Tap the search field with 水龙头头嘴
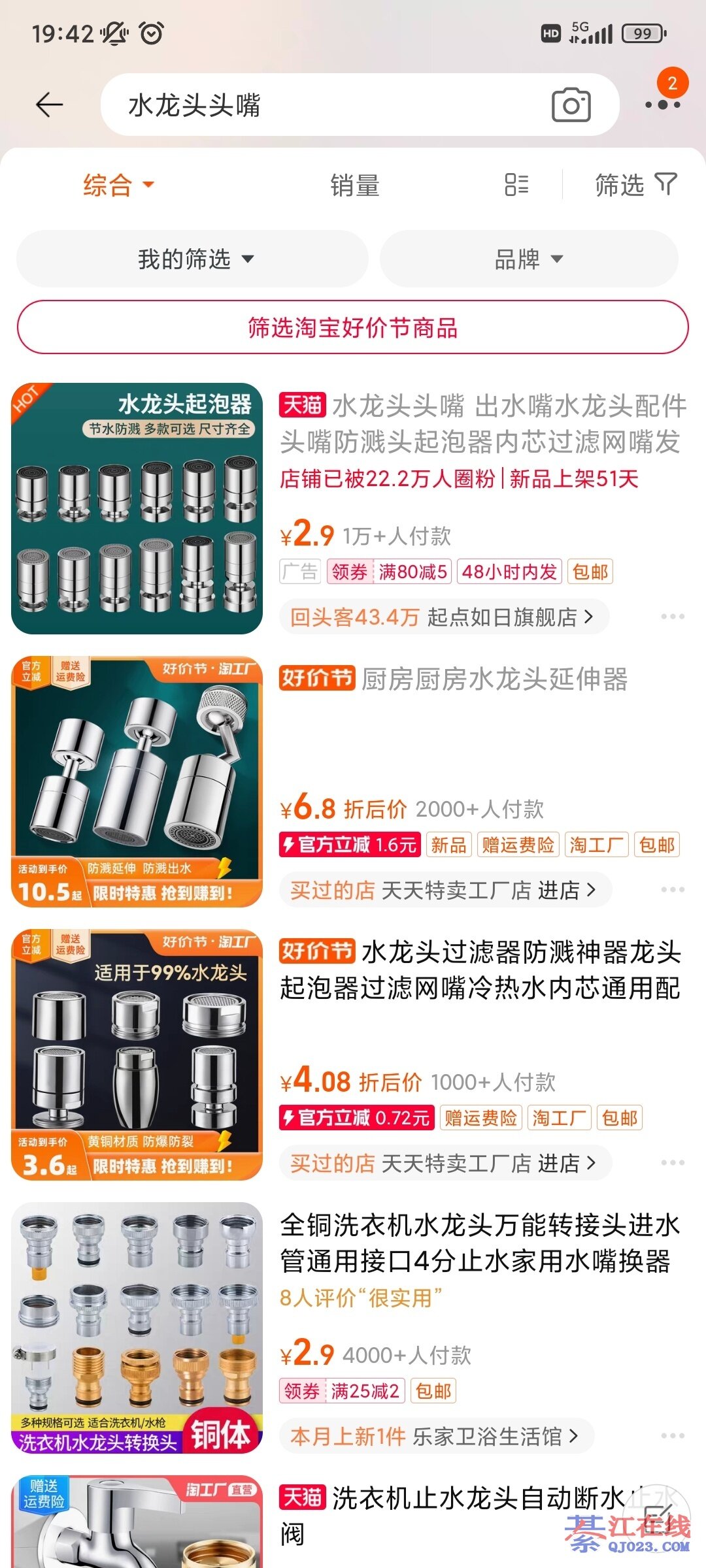This screenshot has width=706, height=1568. [x=327, y=105]
